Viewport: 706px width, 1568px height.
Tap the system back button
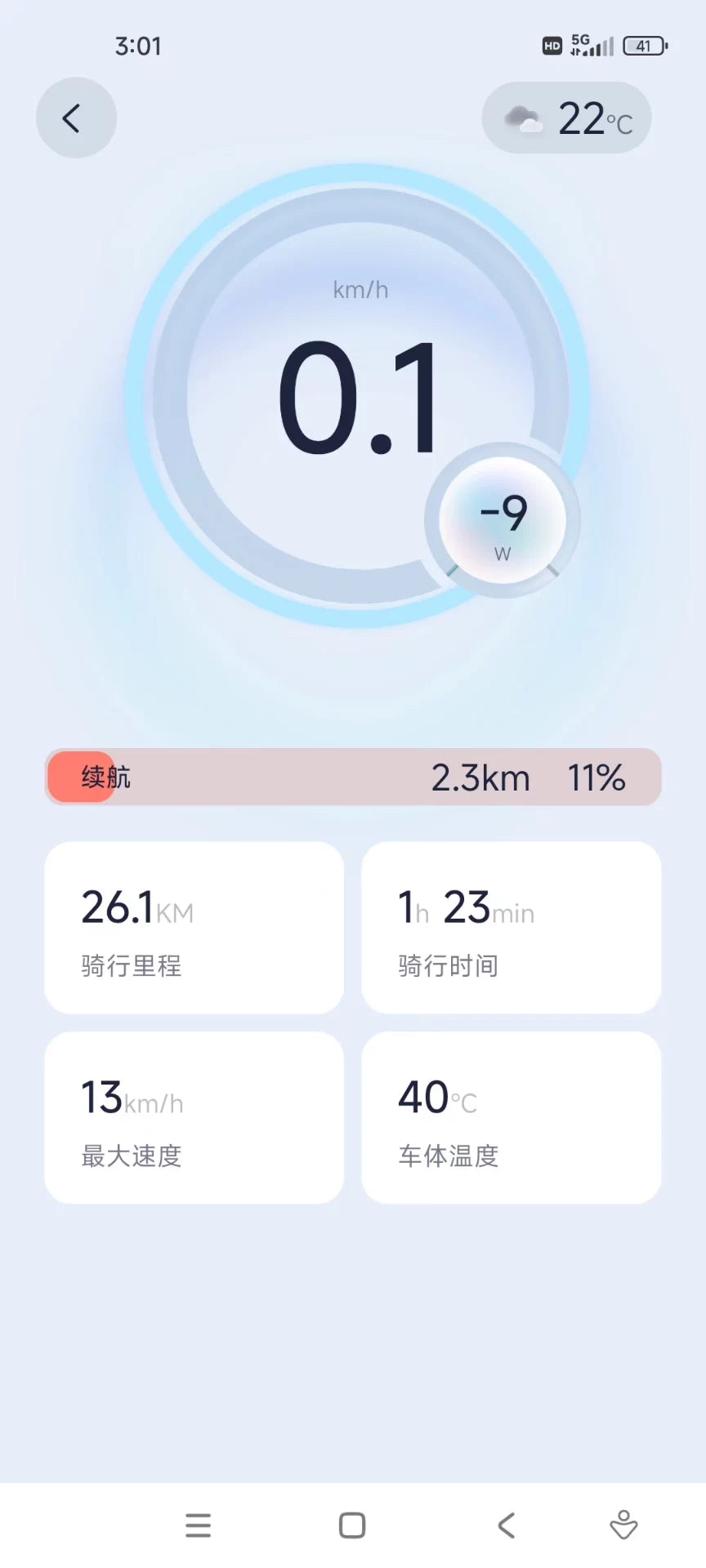(x=507, y=1525)
